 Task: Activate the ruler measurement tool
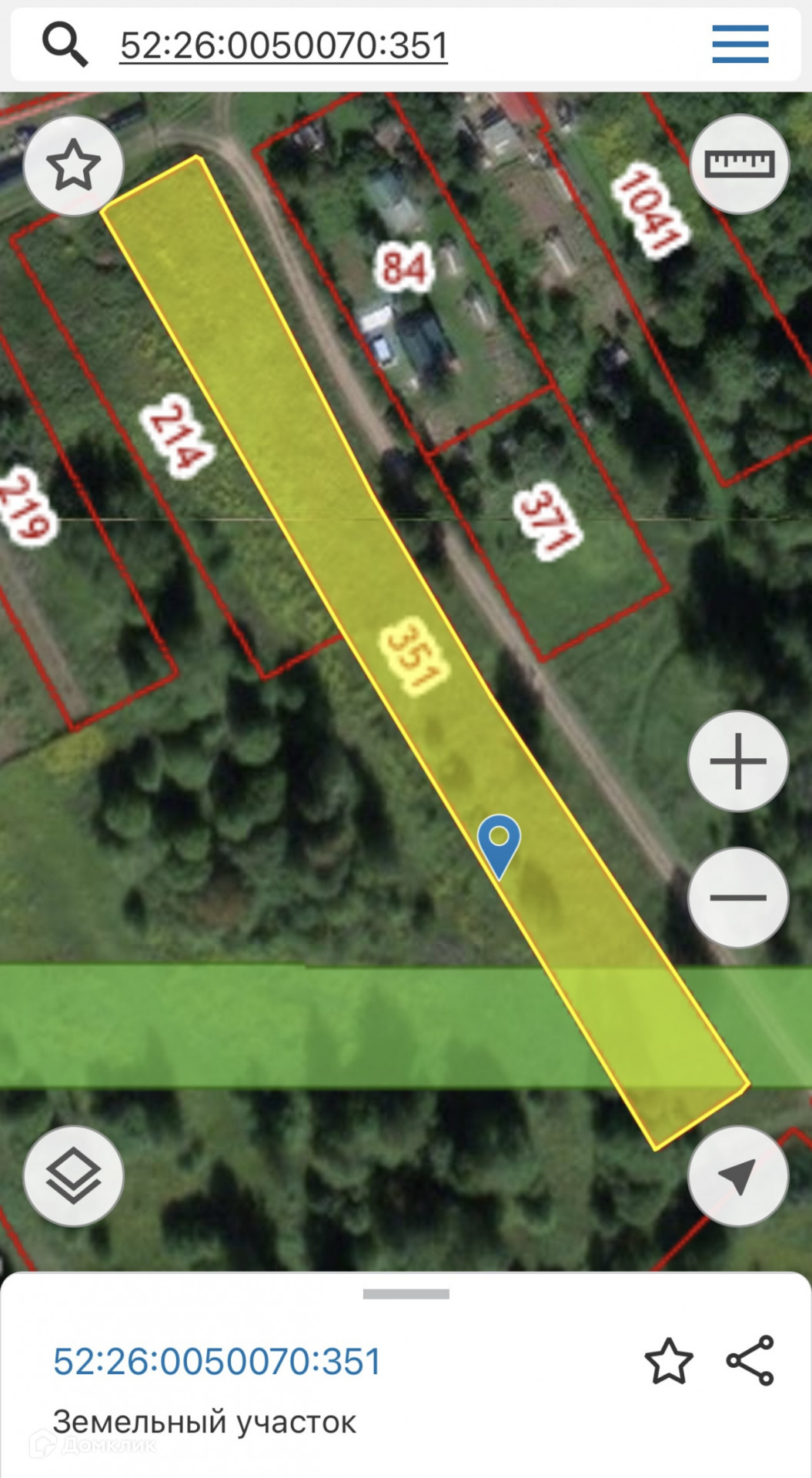[739, 164]
